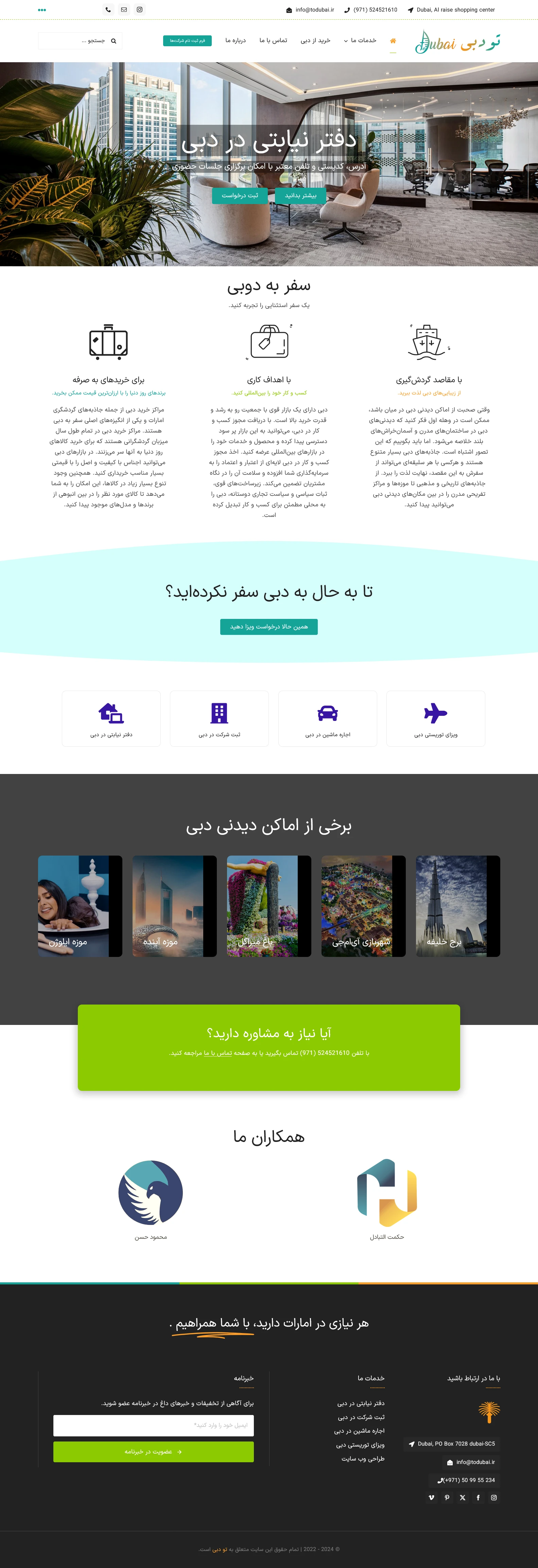The width and height of the screenshot is (538, 1568).
Task: Tap the newsletter email input field
Action: (x=153, y=1425)
